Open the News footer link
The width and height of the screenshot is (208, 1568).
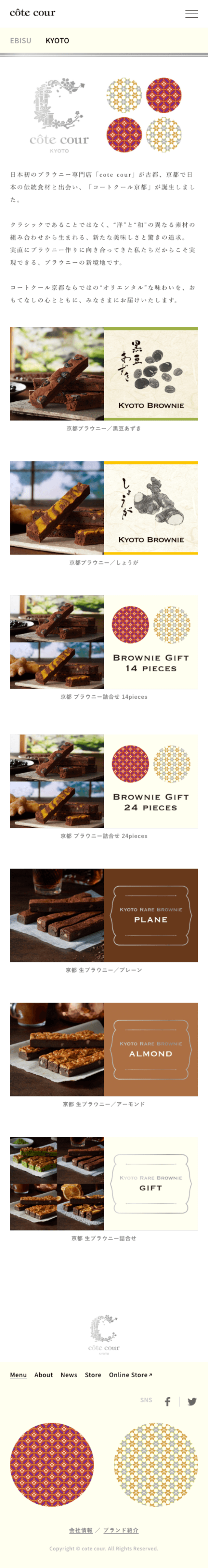coord(69,1375)
